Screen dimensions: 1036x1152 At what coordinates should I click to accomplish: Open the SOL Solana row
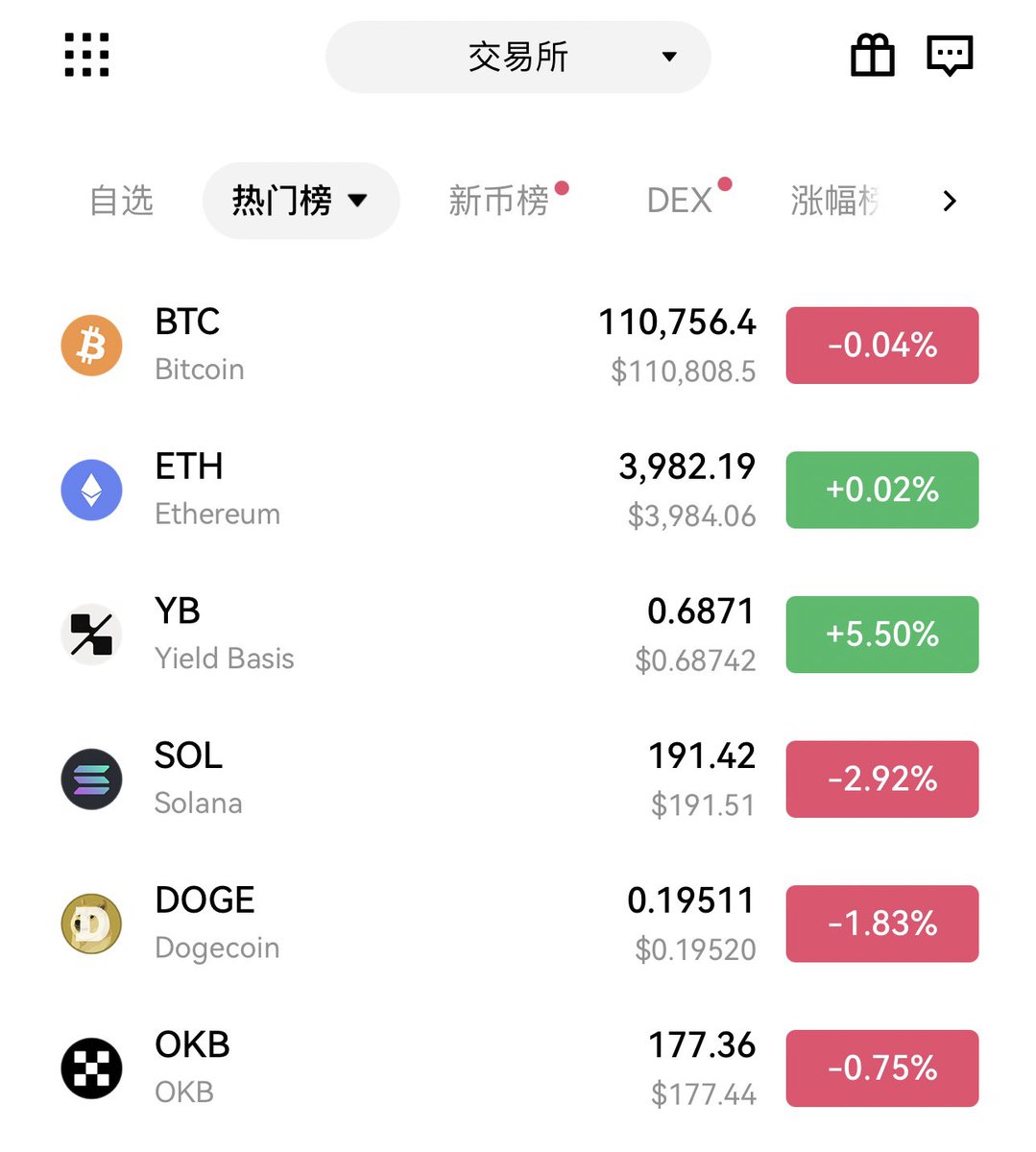(x=384, y=779)
